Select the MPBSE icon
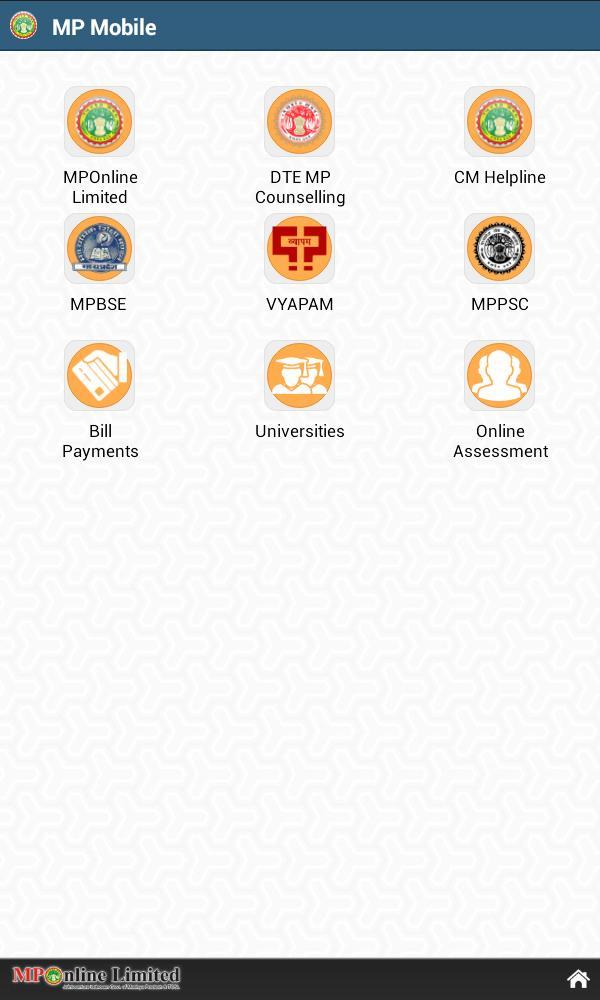This screenshot has height=1000, width=600. (x=99, y=248)
